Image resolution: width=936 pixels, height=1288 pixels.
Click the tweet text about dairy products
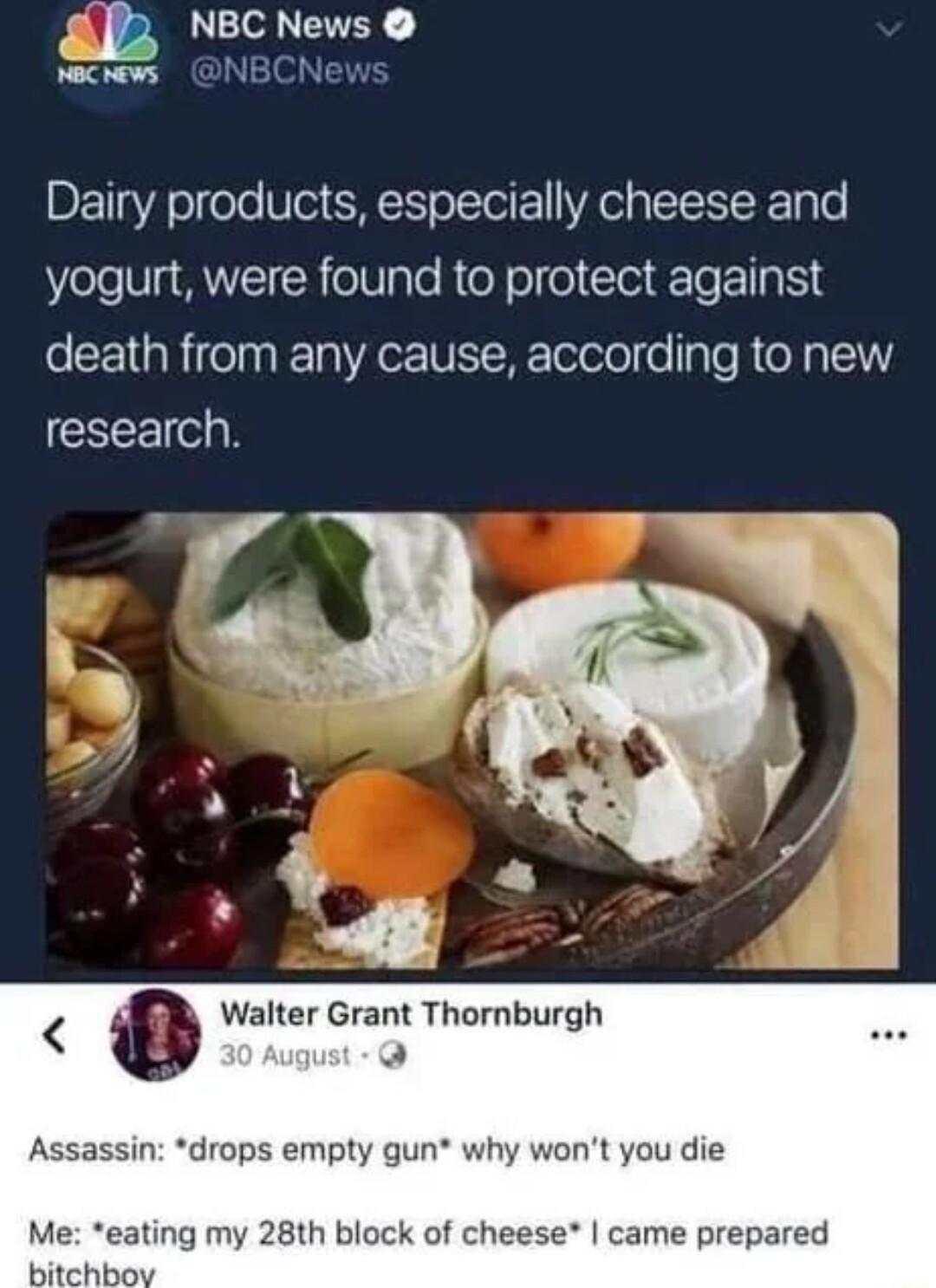click(468, 312)
